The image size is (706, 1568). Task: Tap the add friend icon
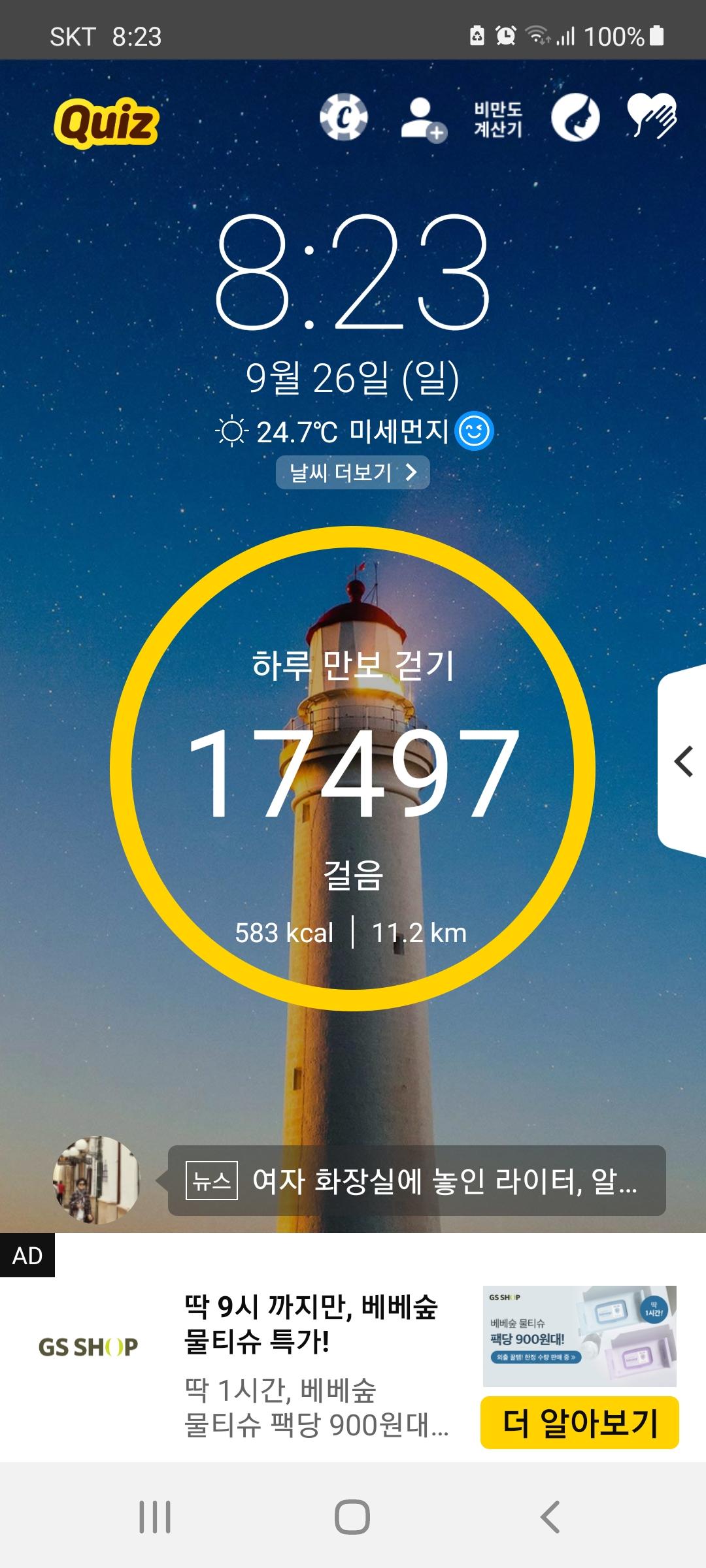pos(422,119)
